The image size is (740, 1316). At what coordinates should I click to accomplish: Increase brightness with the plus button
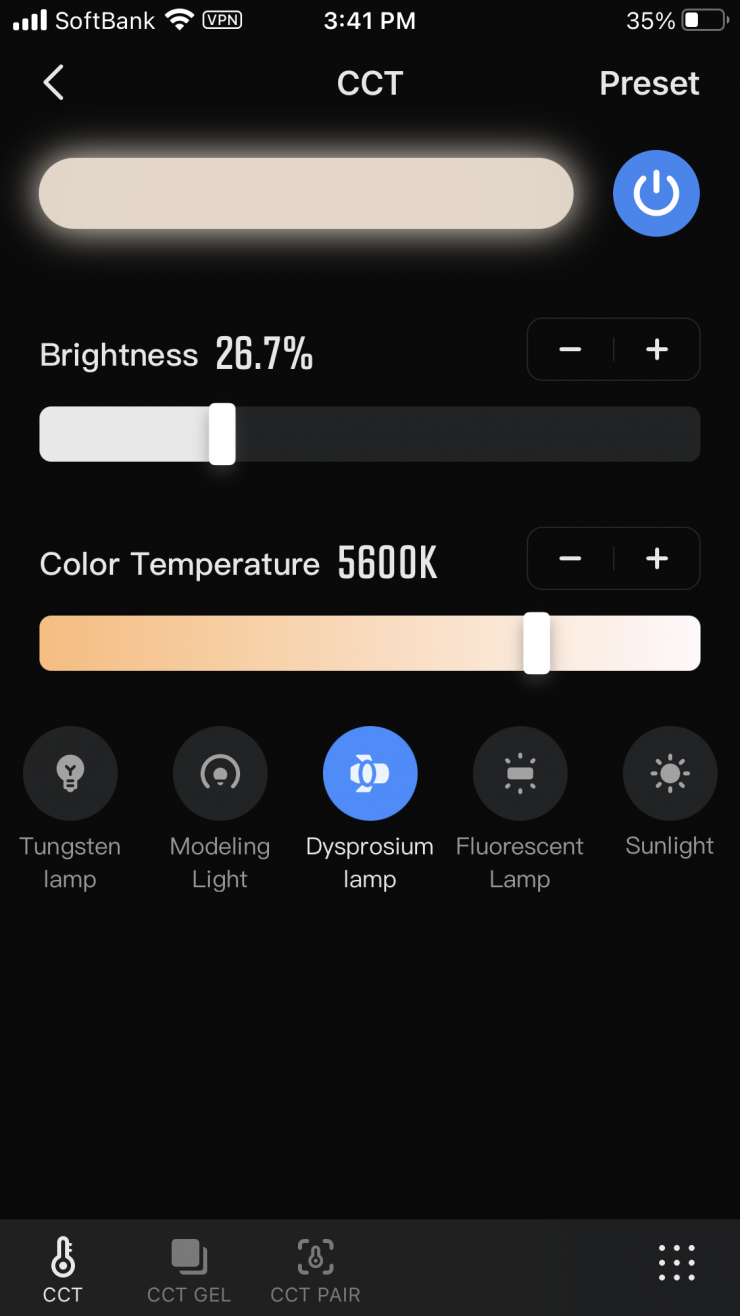pos(657,349)
